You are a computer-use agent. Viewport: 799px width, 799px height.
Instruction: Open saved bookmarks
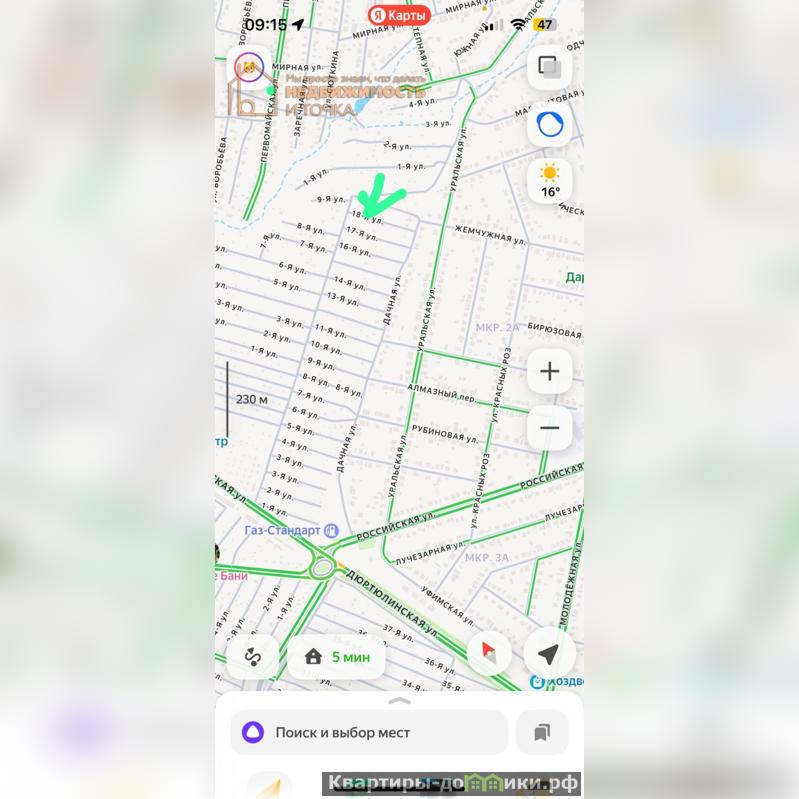[x=541, y=733]
